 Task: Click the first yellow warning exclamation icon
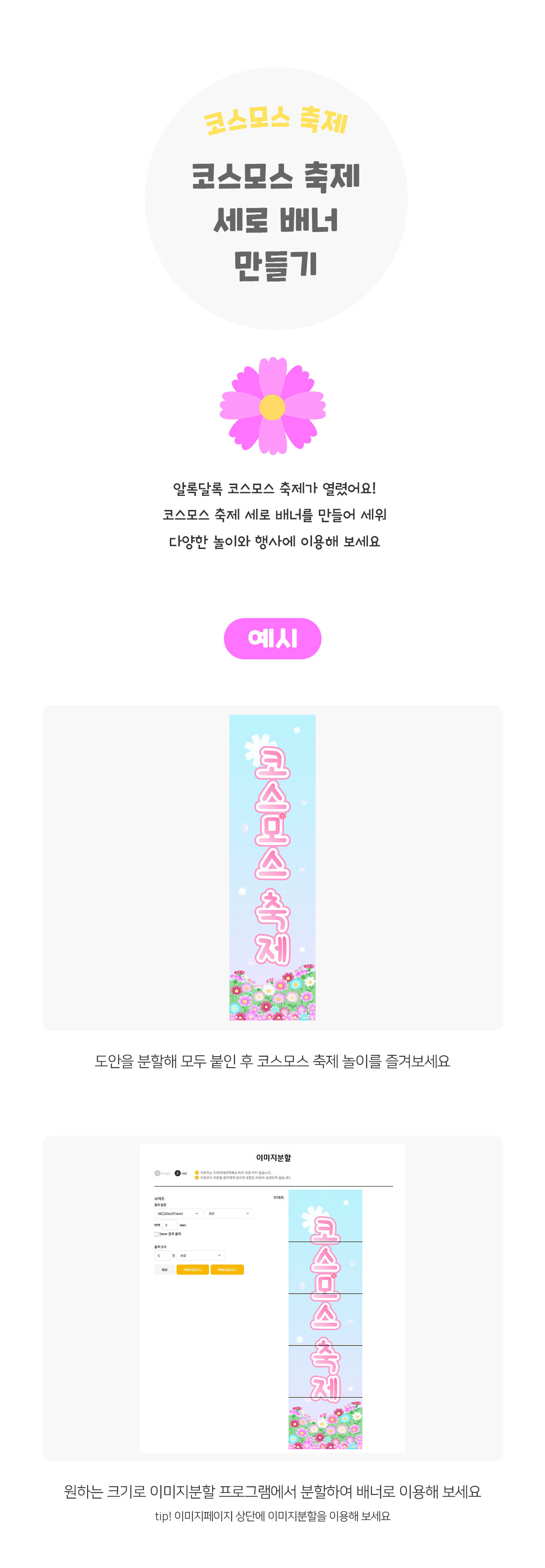197,1172
